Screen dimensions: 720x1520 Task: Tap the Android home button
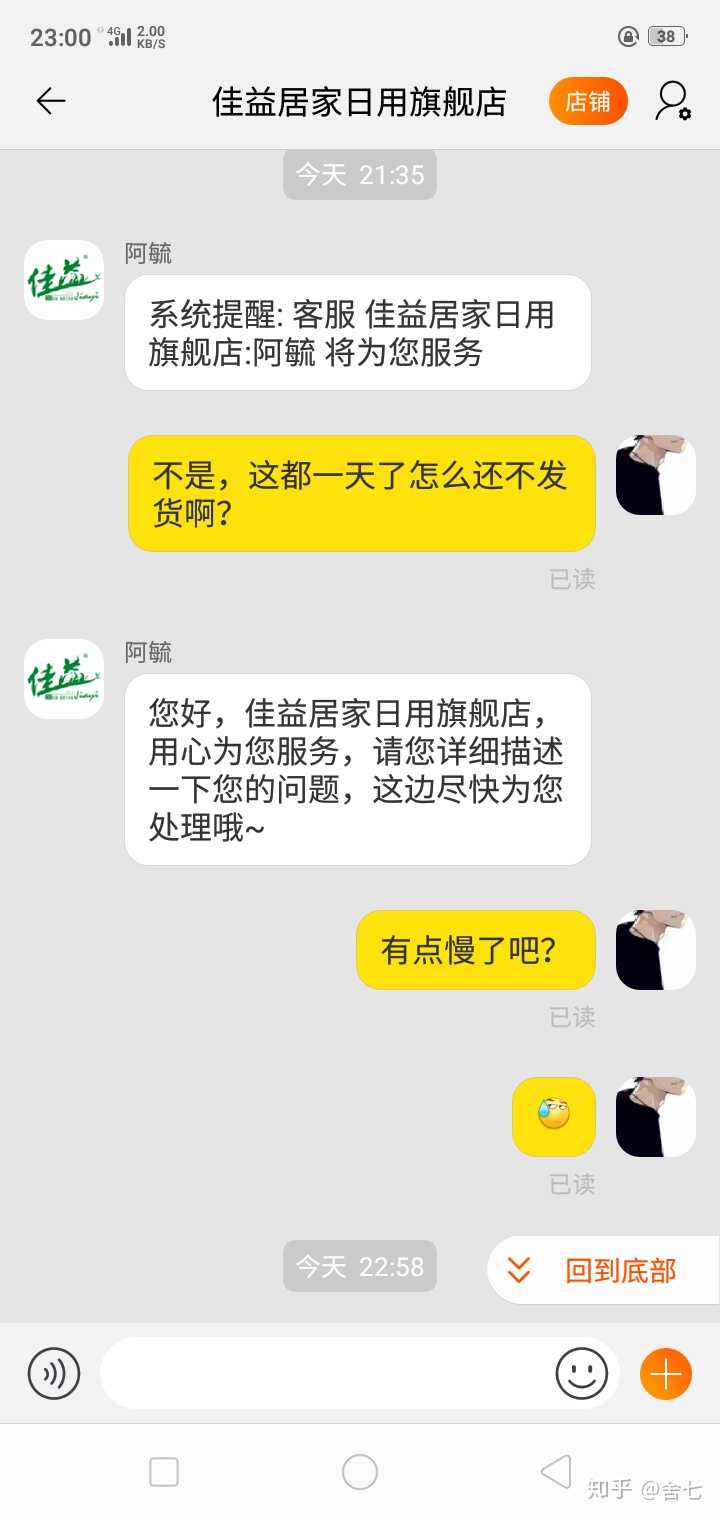coord(360,1472)
